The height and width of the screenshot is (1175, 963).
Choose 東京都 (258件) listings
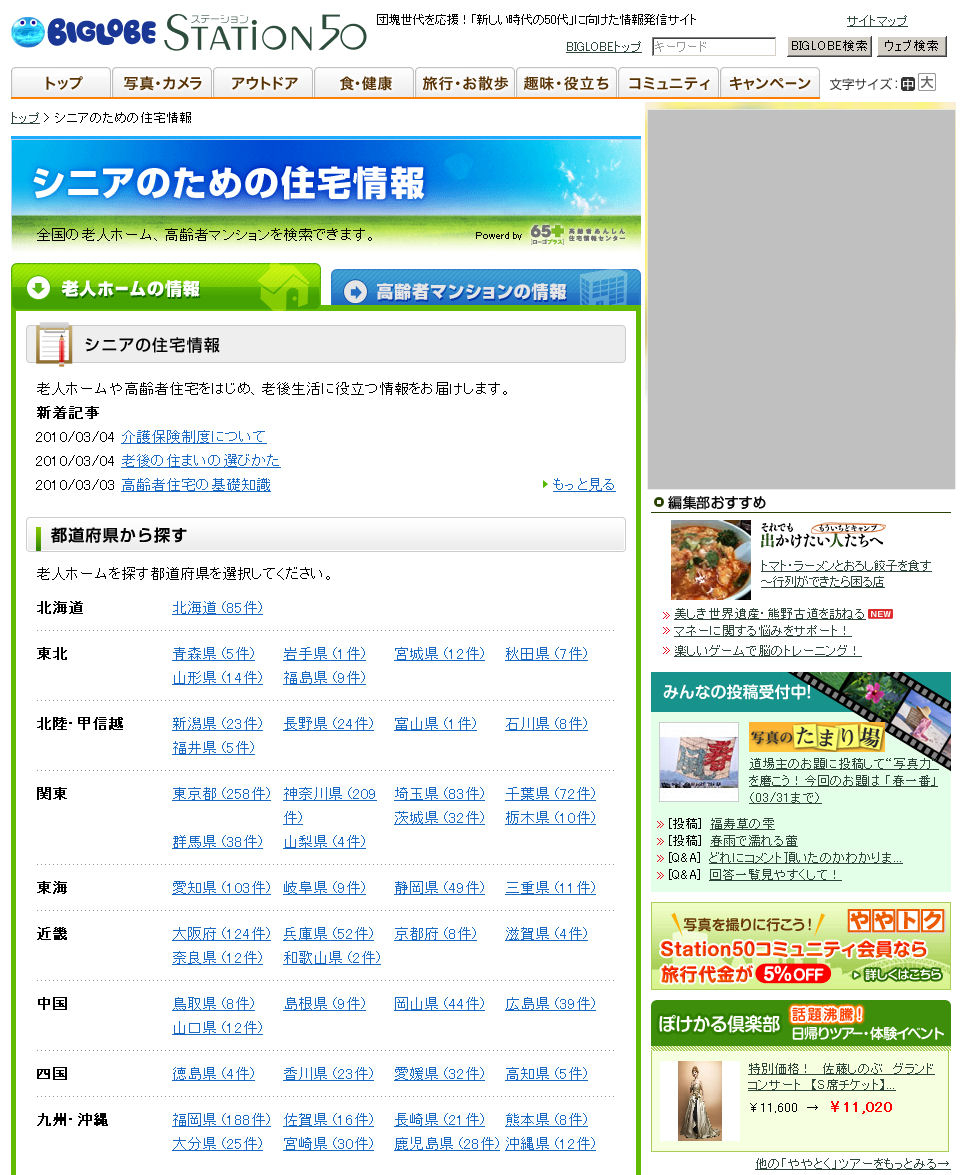[x=221, y=794]
